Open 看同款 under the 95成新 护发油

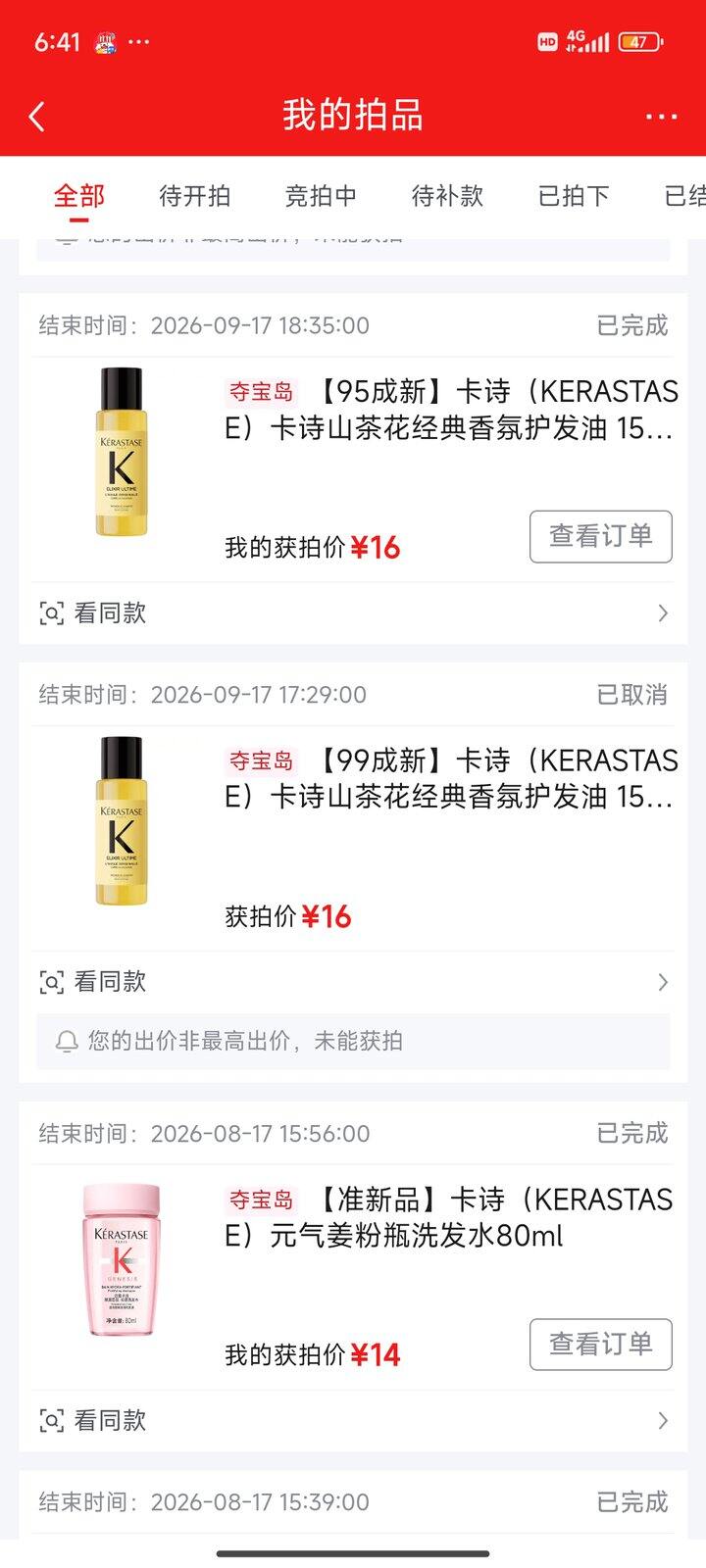(353, 613)
